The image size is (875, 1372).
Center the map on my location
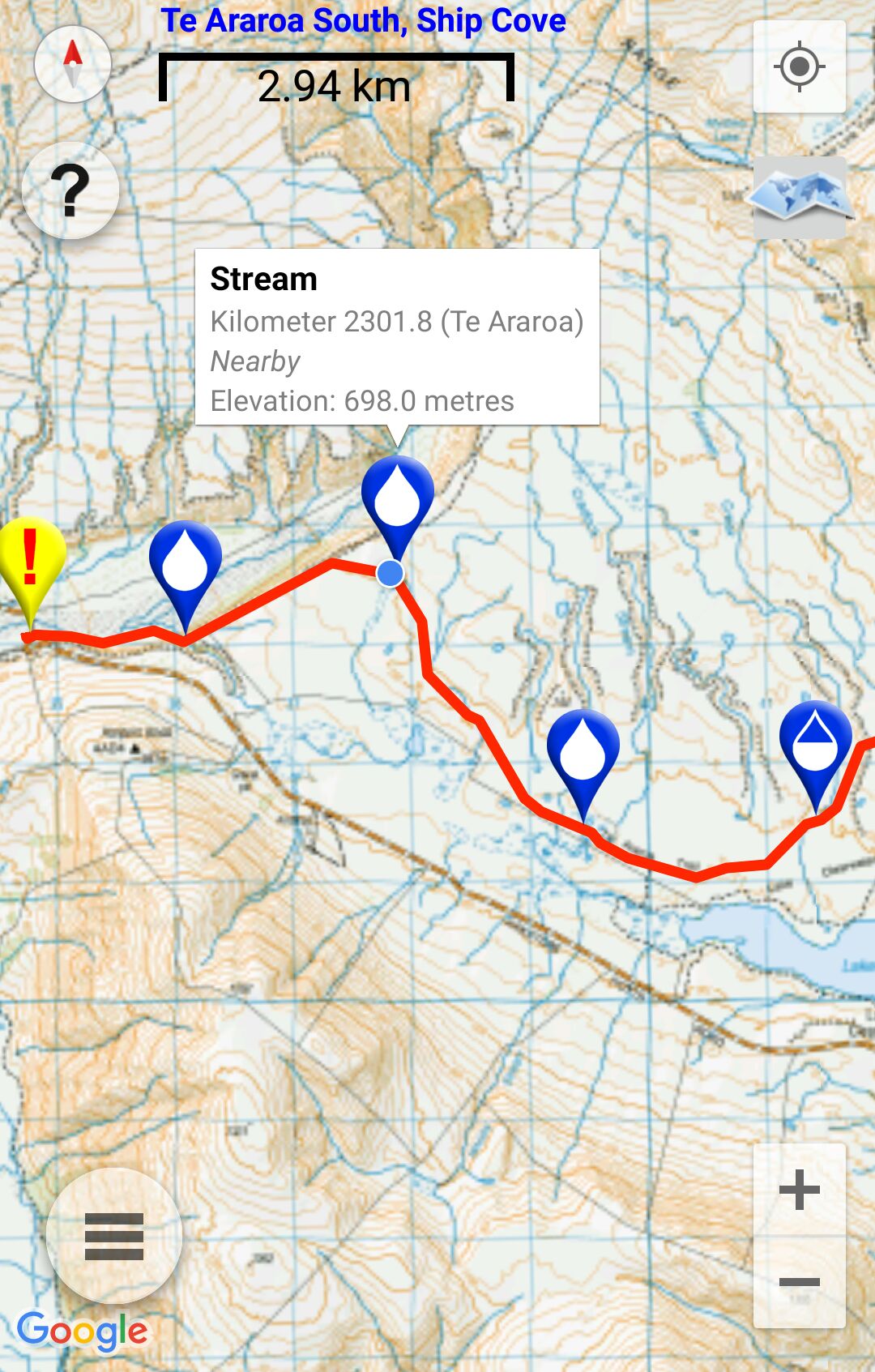[x=799, y=66]
